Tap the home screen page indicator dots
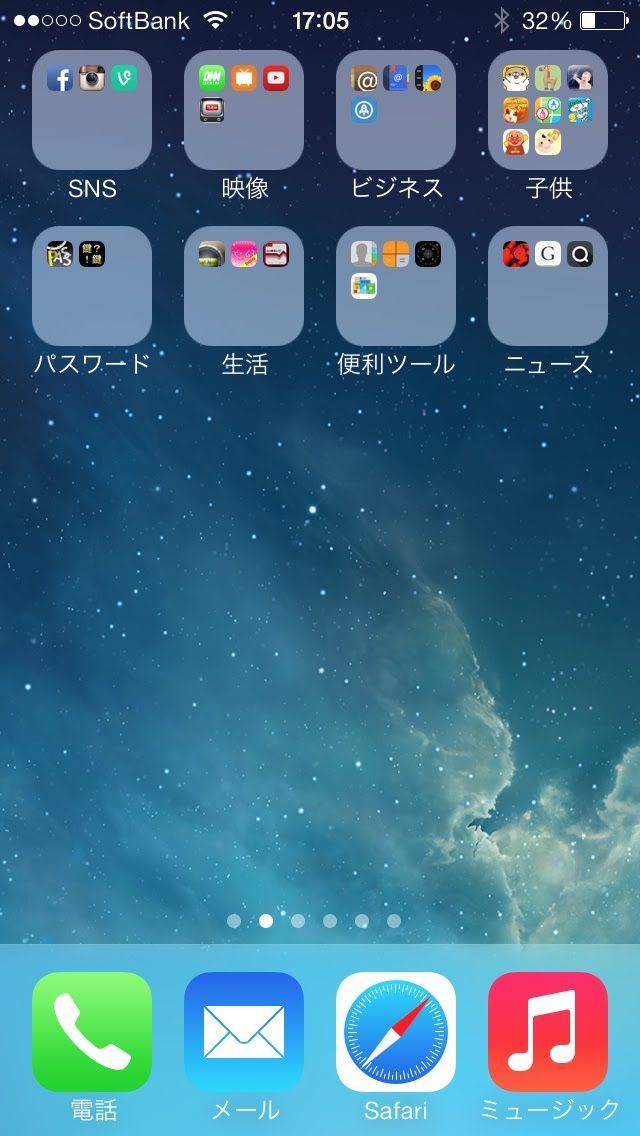Image resolution: width=640 pixels, height=1136 pixels. pyautogui.click(x=314, y=921)
